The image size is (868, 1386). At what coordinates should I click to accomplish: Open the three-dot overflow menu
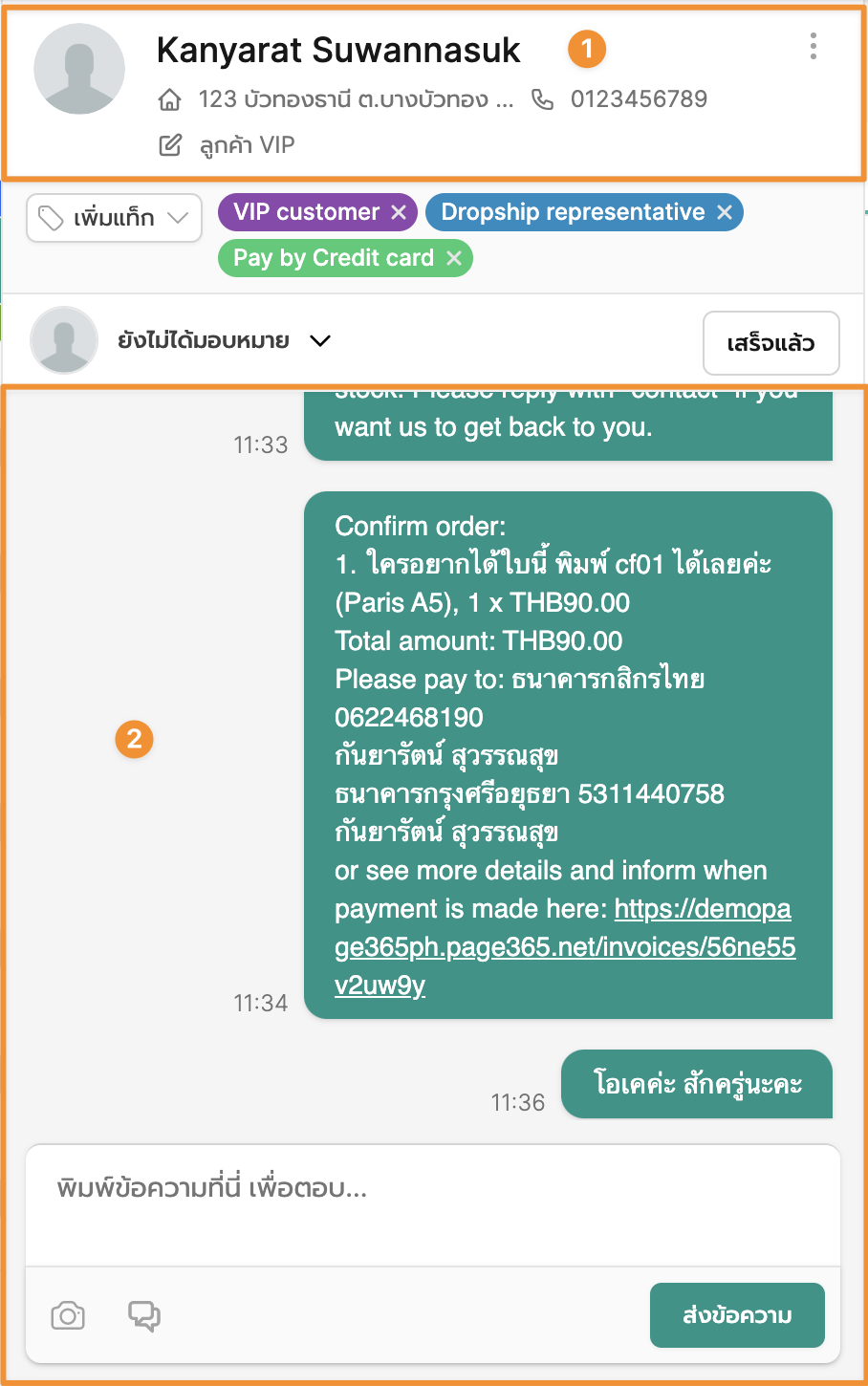[x=813, y=46]
